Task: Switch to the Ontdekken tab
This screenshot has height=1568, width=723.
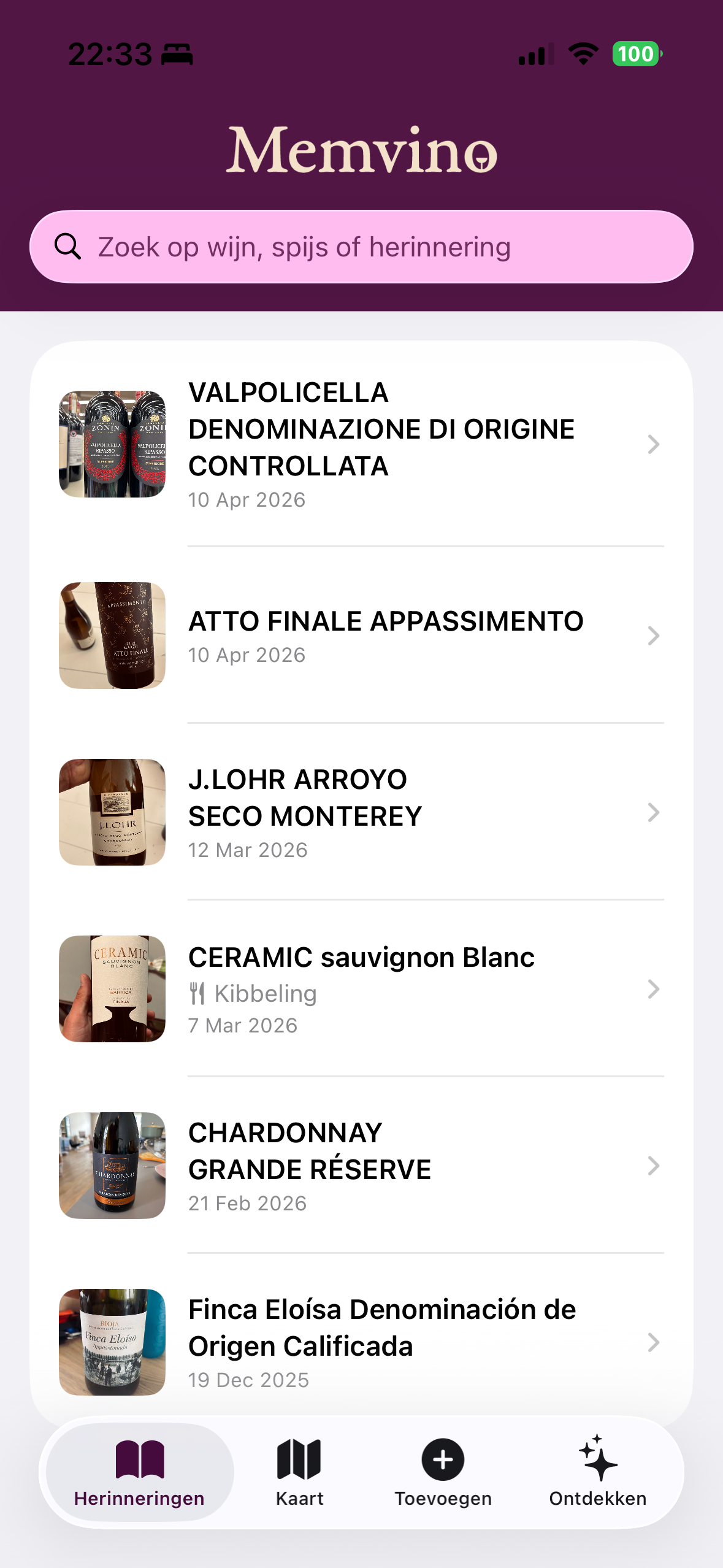Action: click(598, 1472)
